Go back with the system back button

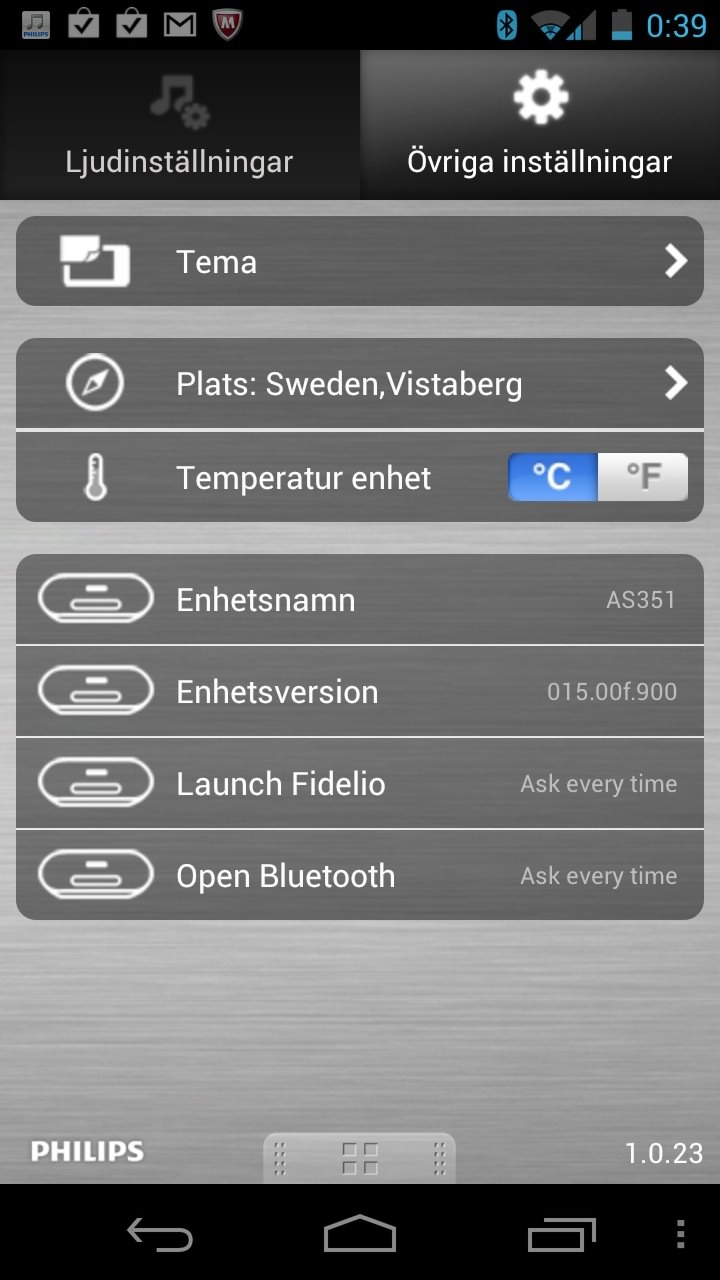pos(160,1234)
